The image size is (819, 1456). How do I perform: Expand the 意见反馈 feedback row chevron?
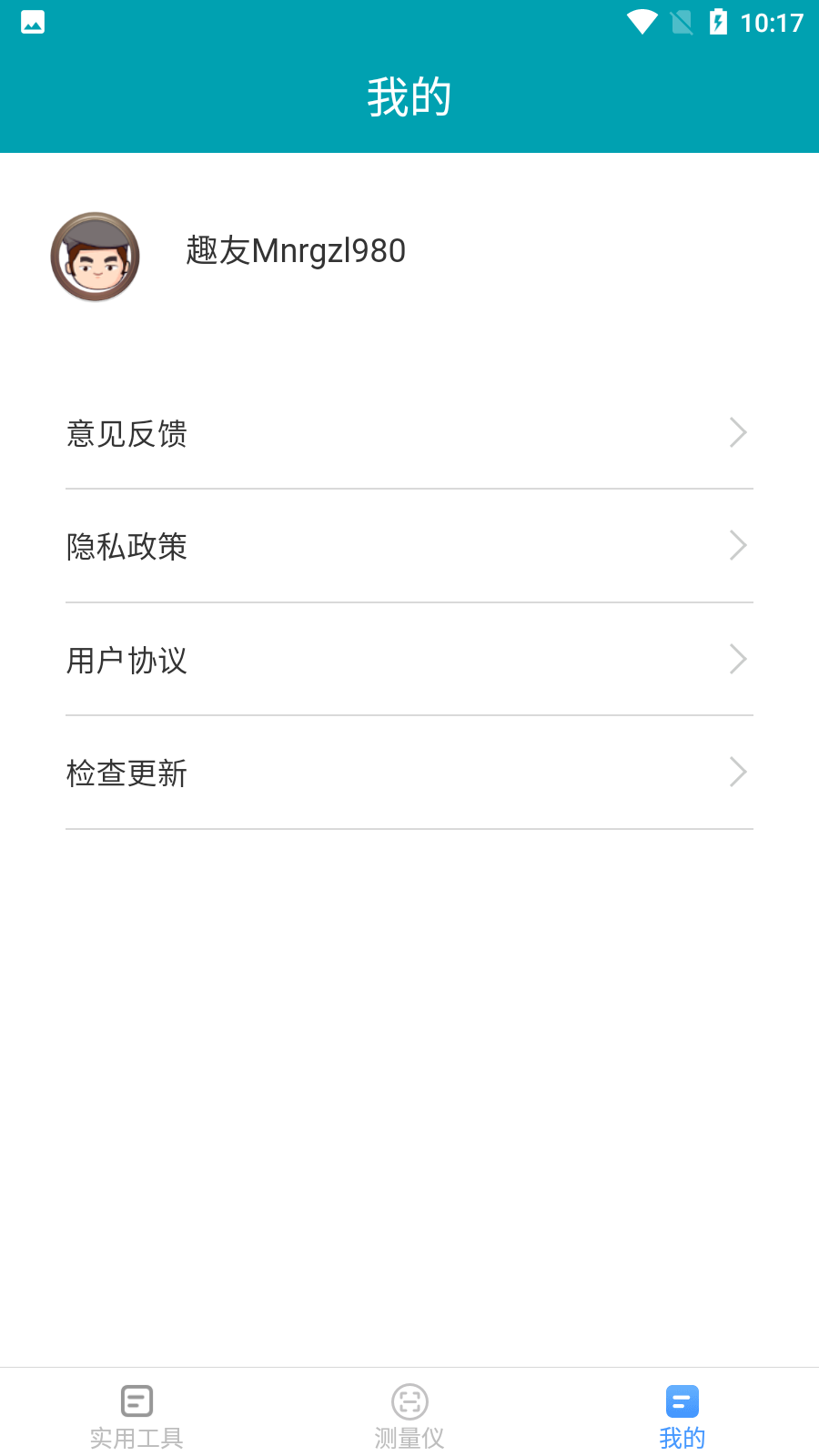click(738, 432)
